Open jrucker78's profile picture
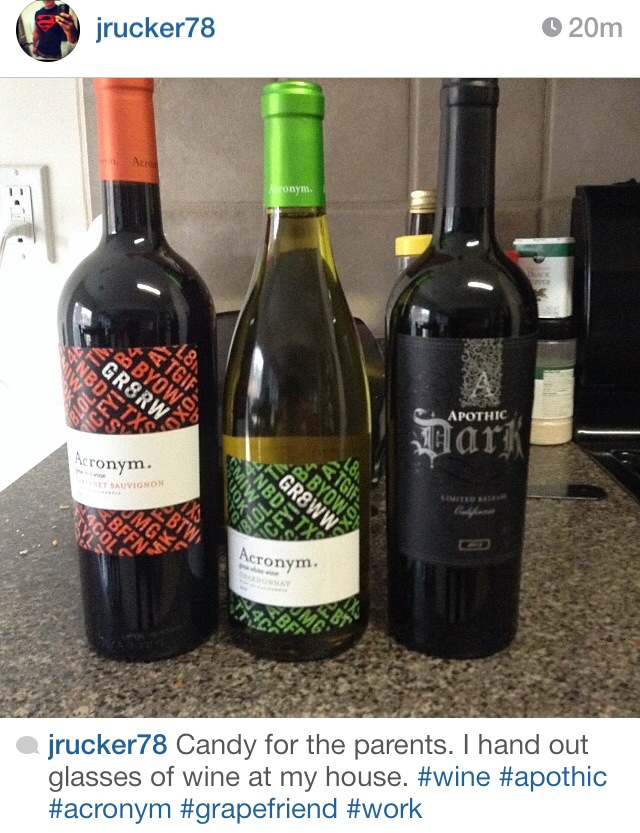 46,30
